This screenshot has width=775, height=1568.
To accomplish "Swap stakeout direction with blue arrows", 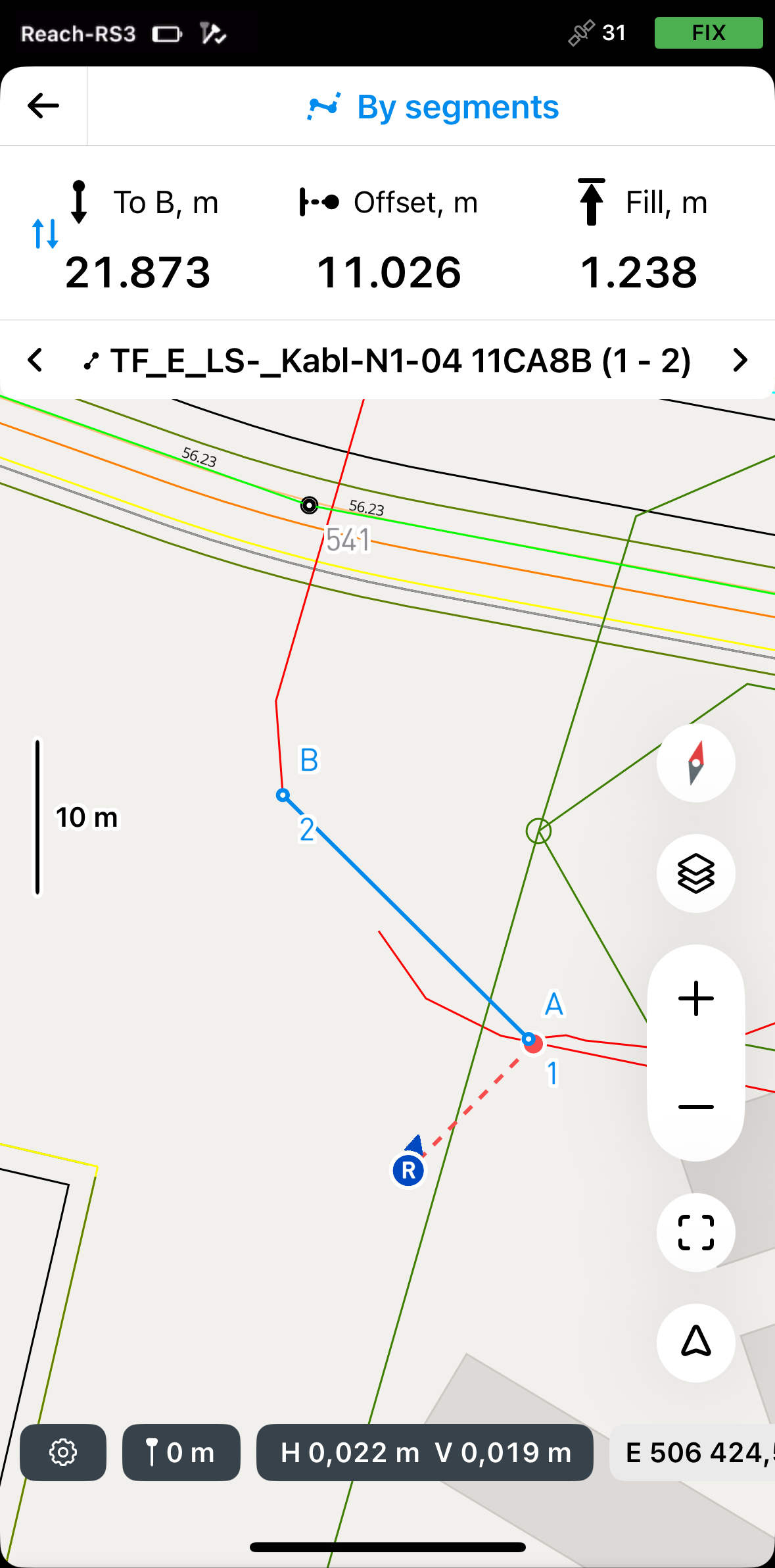I will point(45,233).
